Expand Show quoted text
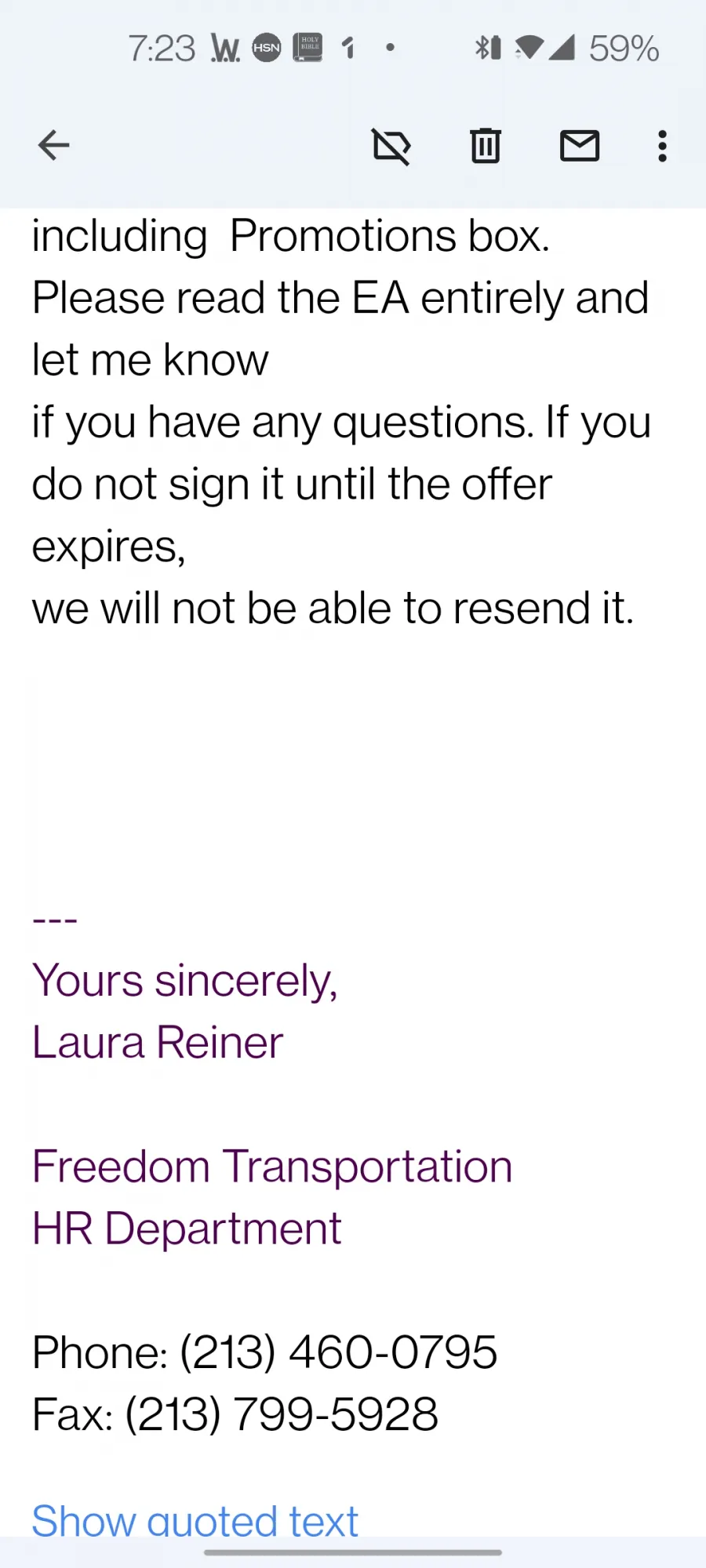The height and width of the screenshot is (1568, 706). 195,1521
